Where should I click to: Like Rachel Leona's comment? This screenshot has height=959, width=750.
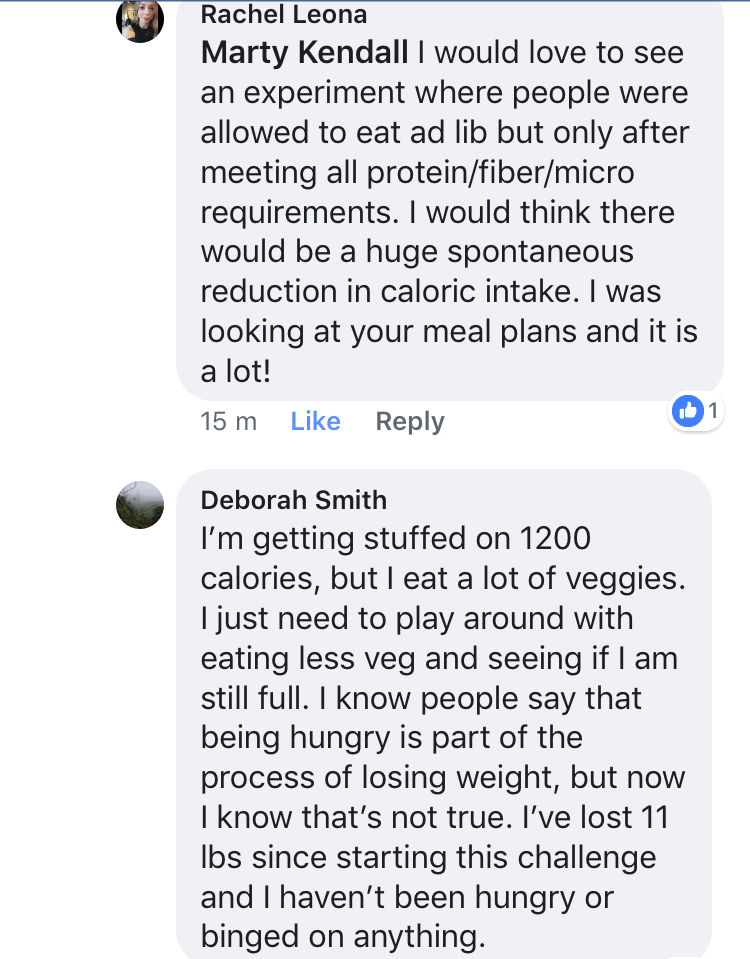click(315, 422)
